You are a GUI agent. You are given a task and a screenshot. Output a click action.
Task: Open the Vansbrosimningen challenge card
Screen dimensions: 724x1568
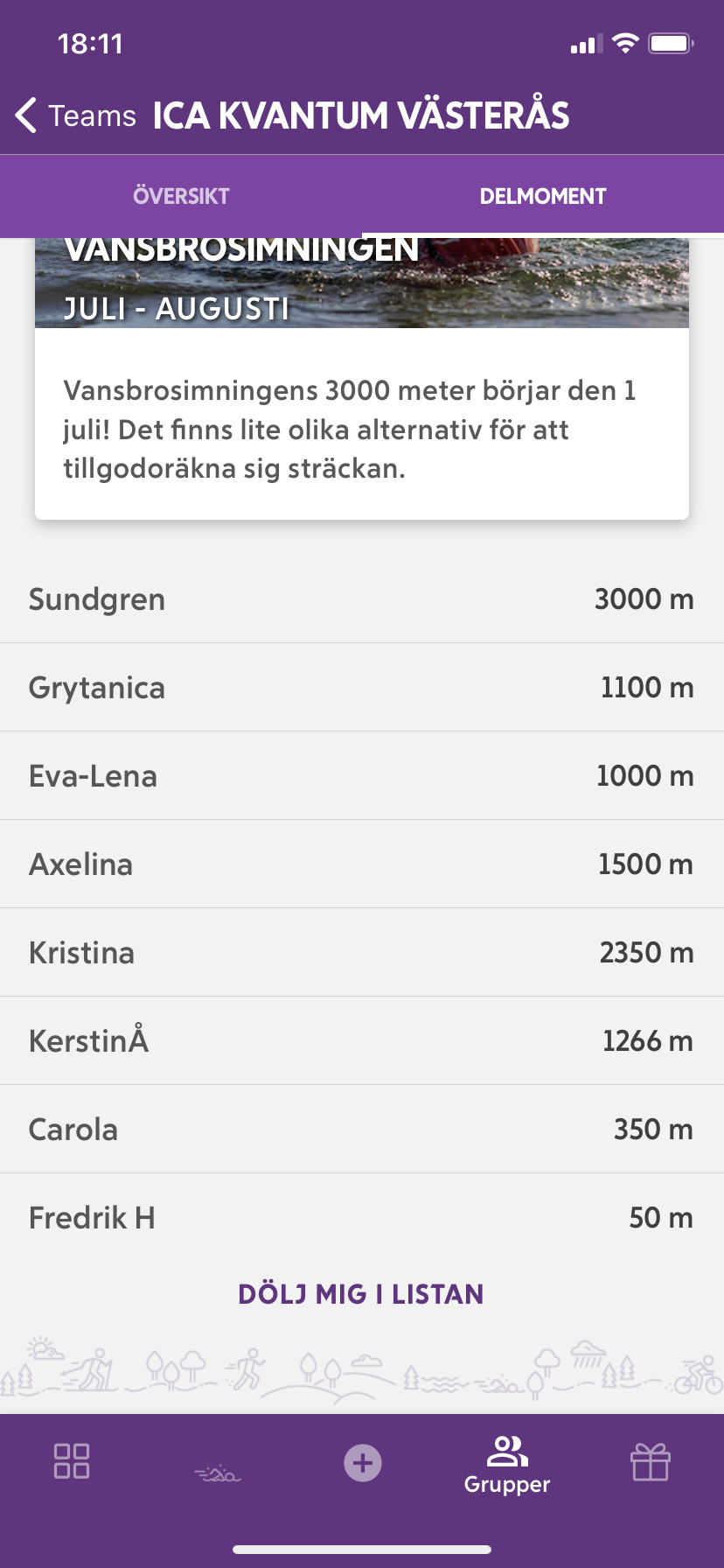pos(362,378)
